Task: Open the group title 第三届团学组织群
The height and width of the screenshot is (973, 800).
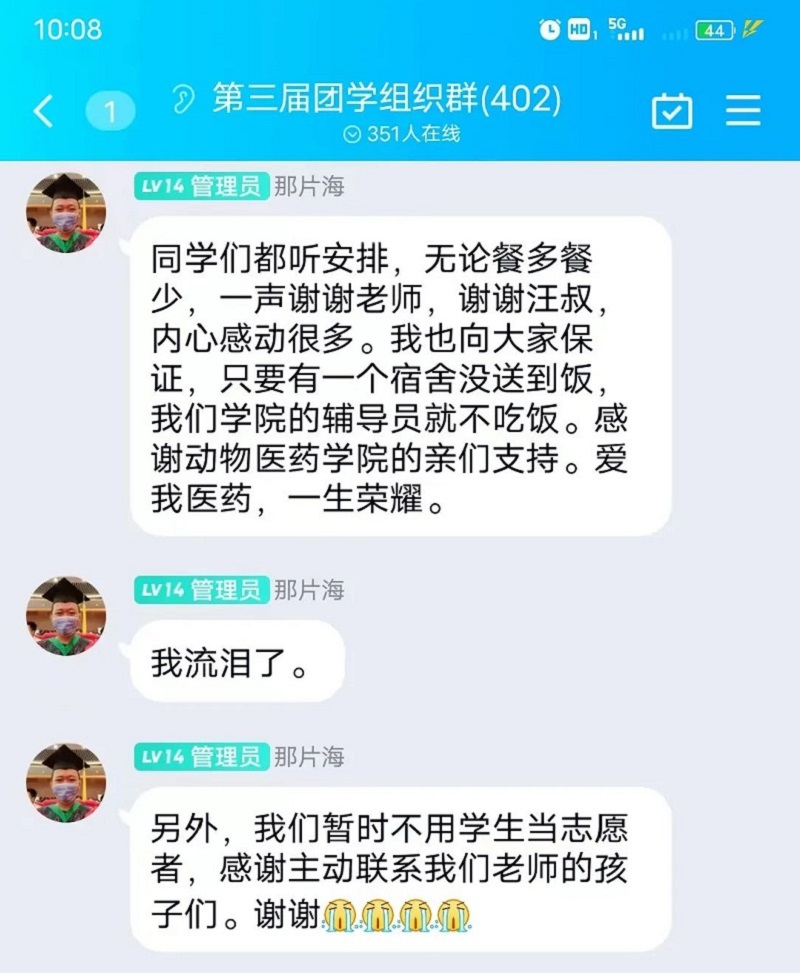Action: pyautogui.click(x=386, y=99)
